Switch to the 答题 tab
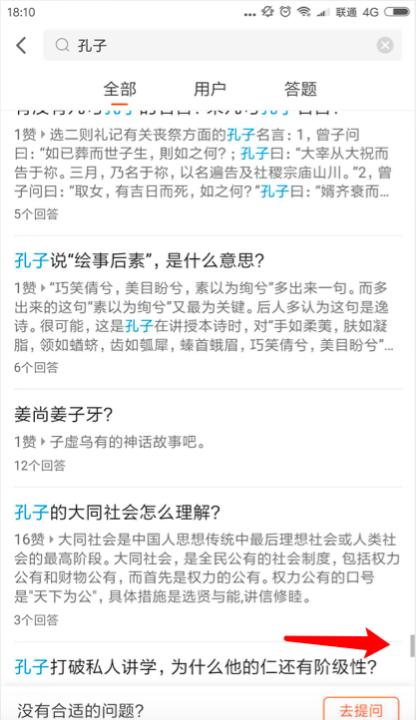 click(x=300, y=89)
